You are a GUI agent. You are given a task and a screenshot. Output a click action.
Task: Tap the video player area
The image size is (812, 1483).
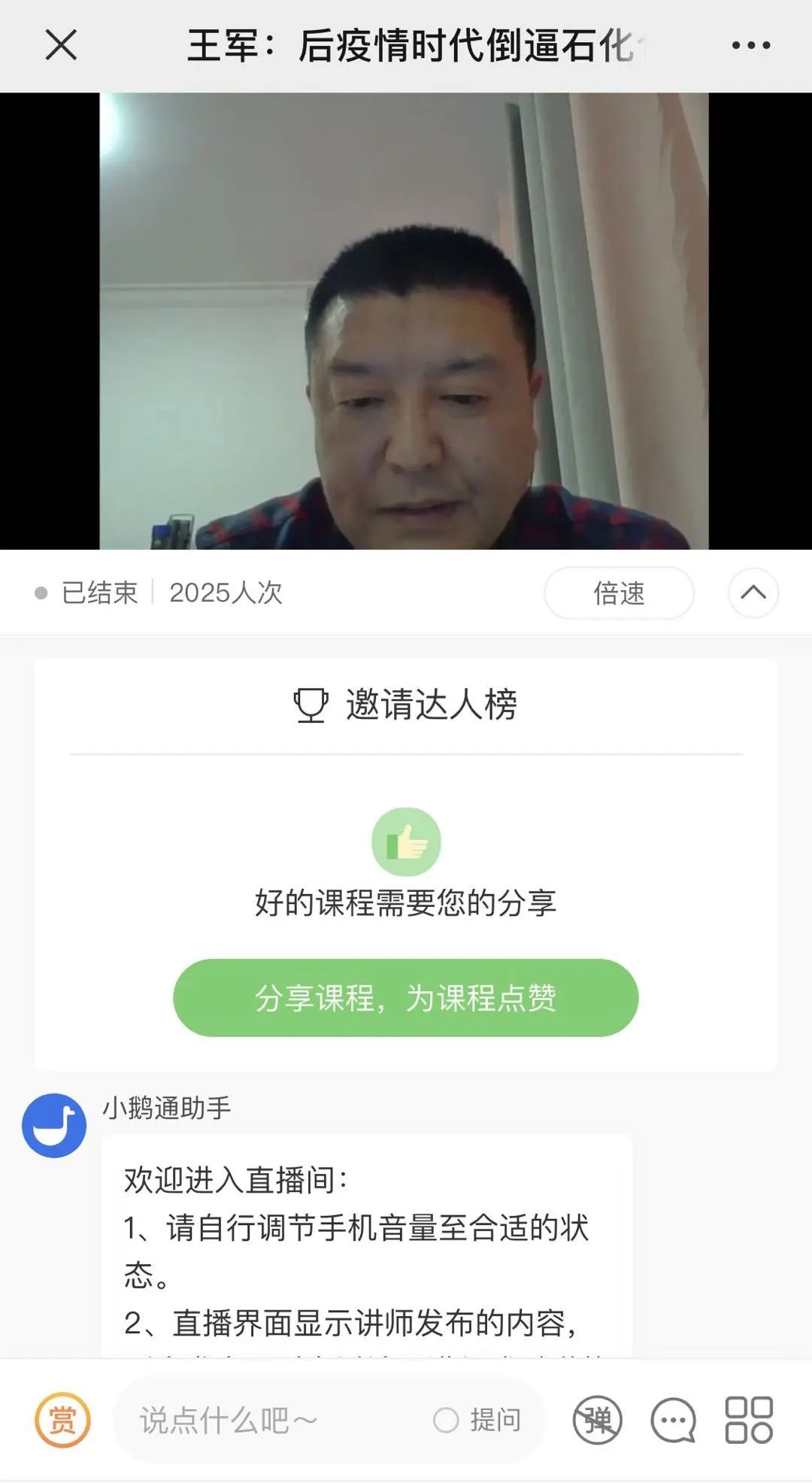pyautogui.click(x=404, y=321)
